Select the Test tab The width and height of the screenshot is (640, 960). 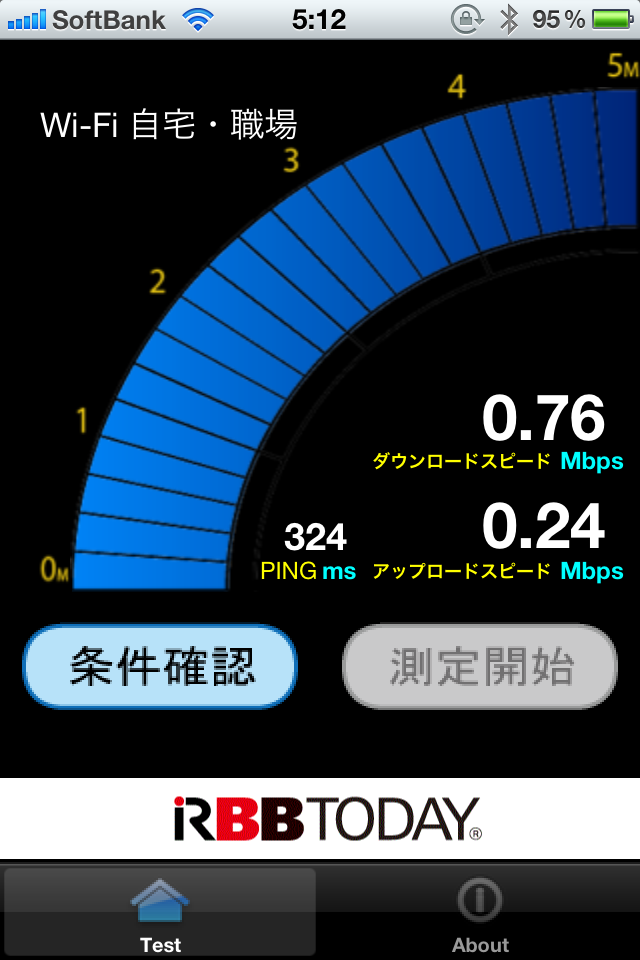point(160,912)
